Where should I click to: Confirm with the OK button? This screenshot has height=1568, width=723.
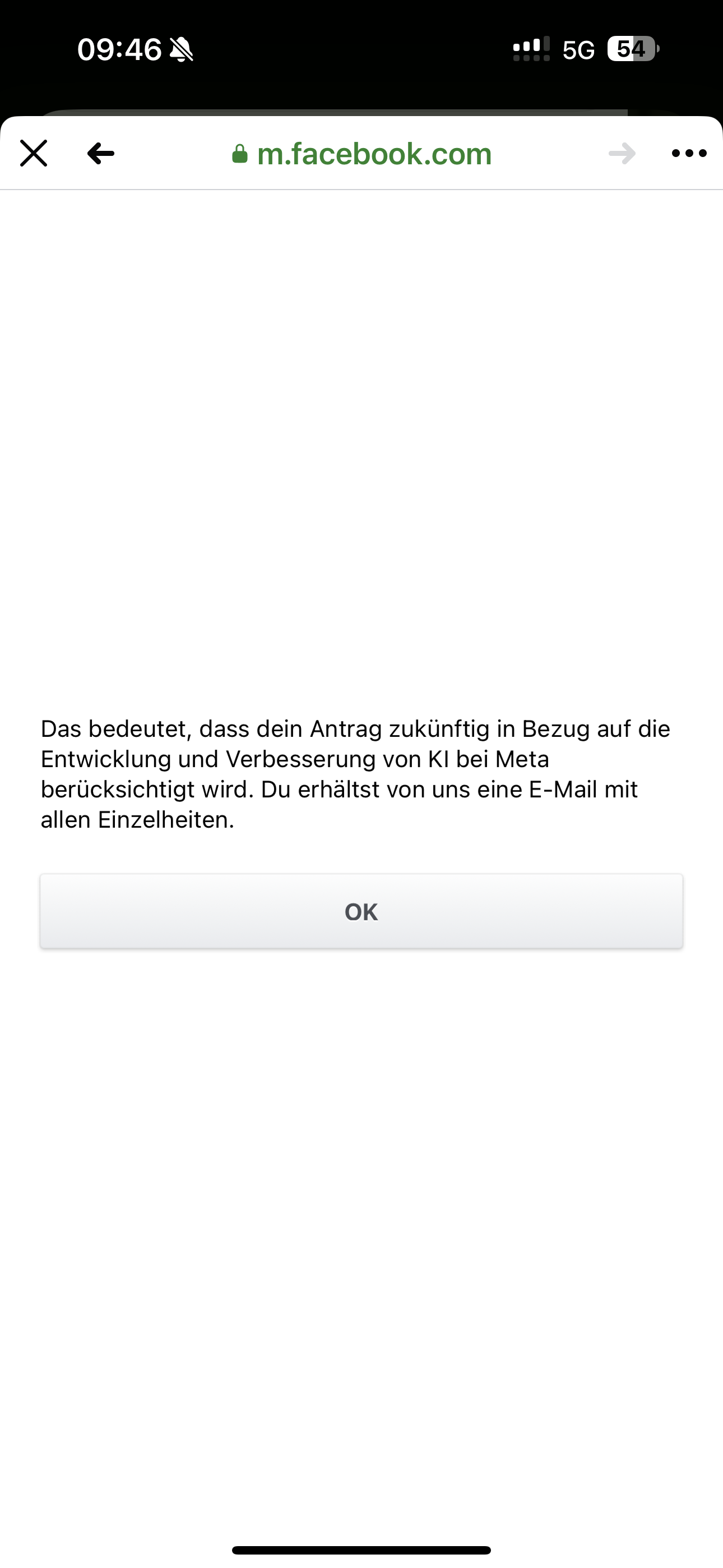(x=361, y=911)
